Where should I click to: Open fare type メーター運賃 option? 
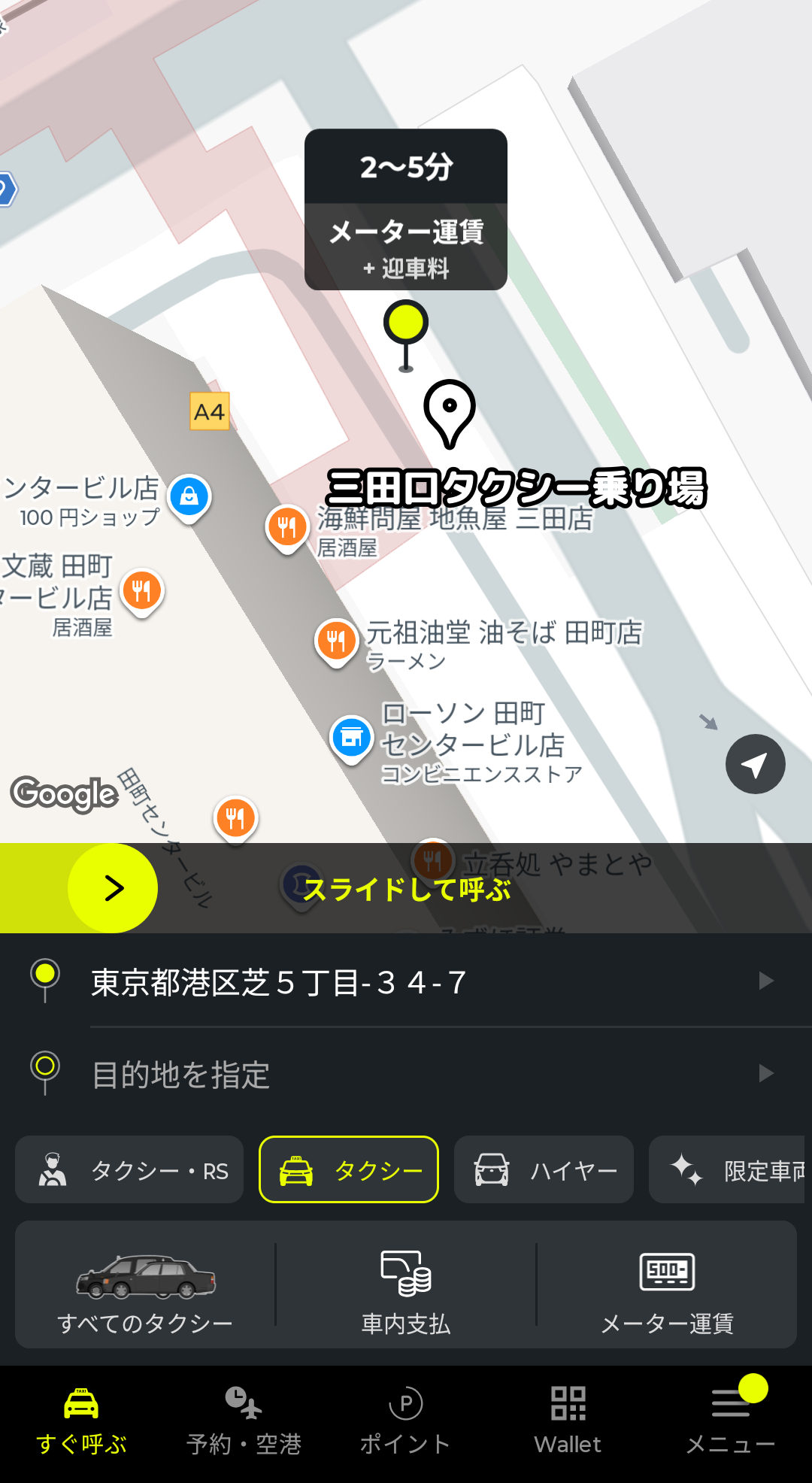pyautogui.click(x=667, y=1286)
